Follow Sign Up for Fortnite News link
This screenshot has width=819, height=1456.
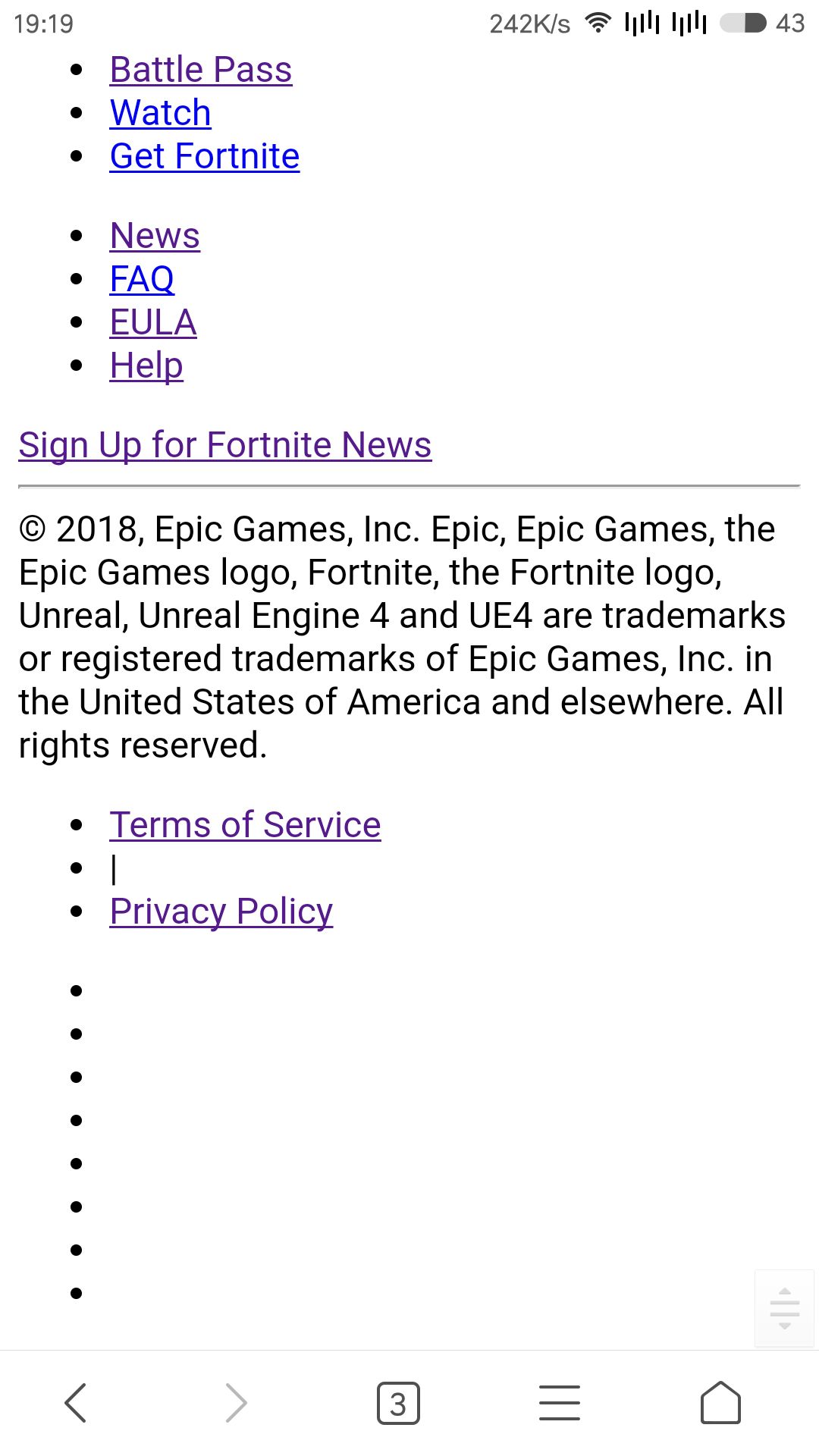(x=225, y=445)
